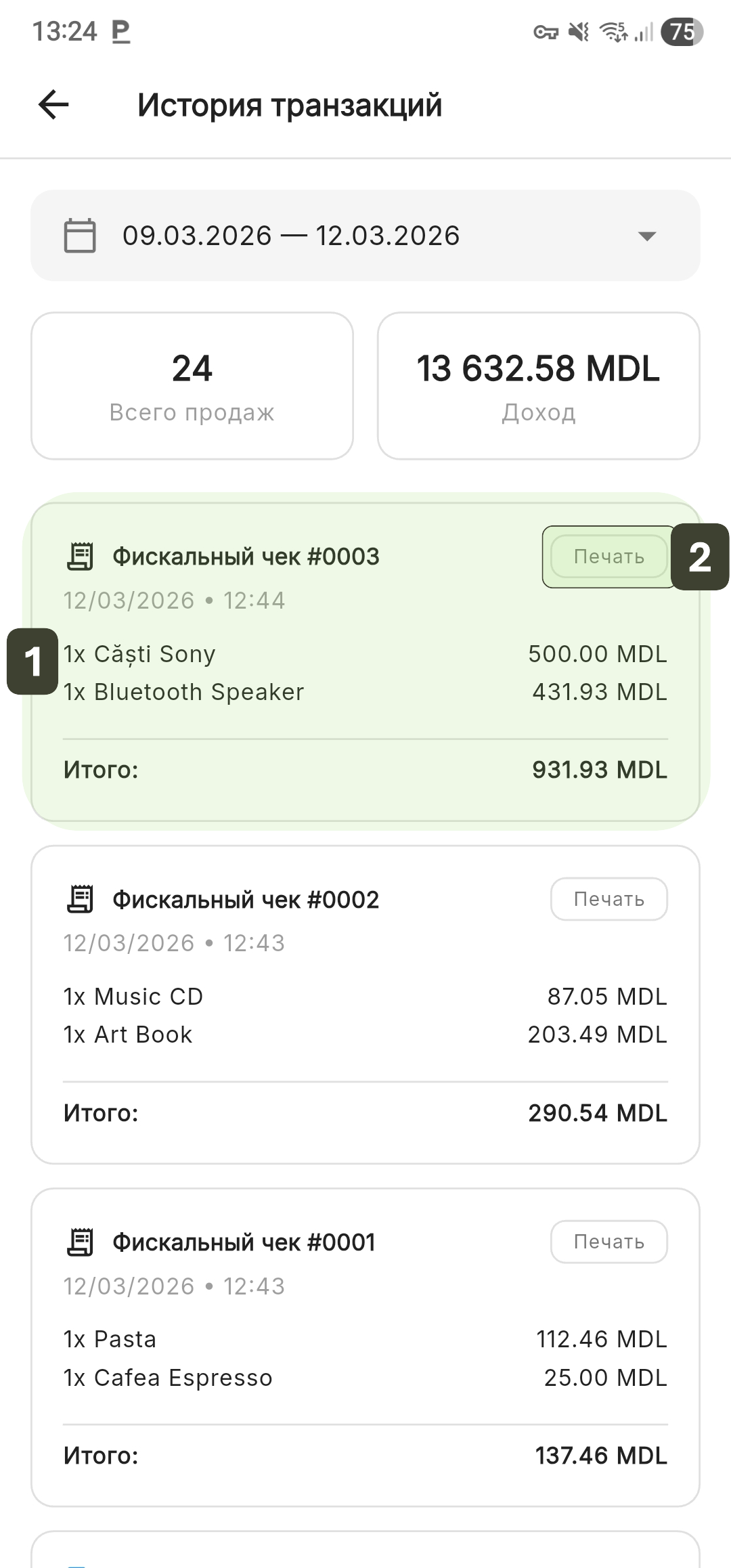Open fiscal receipt #0002 card
731x1568 pixels.
pyautogui.click(x=365, y=1016)
